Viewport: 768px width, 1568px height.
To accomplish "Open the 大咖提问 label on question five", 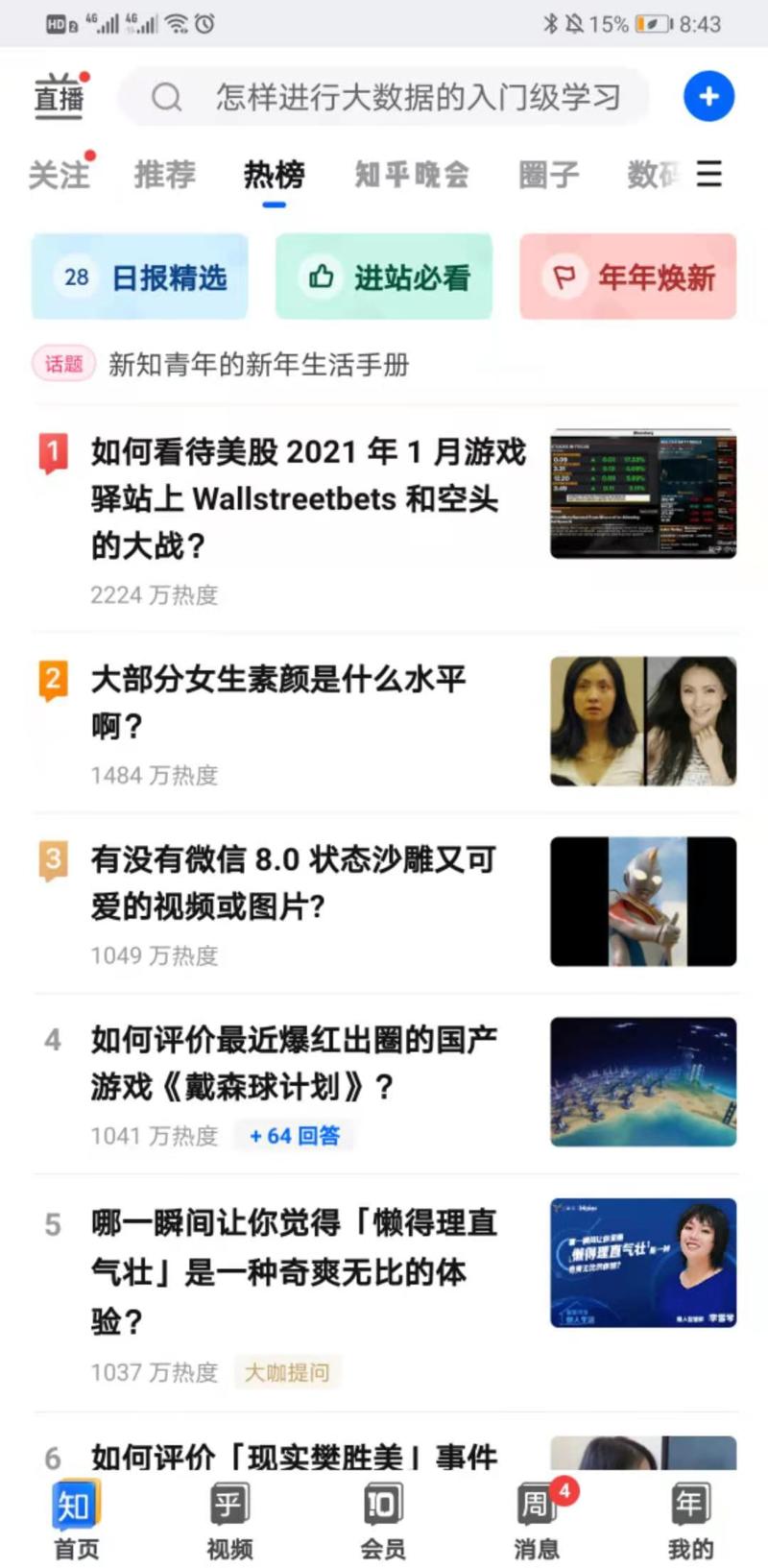I will [x=287, y=1373].
